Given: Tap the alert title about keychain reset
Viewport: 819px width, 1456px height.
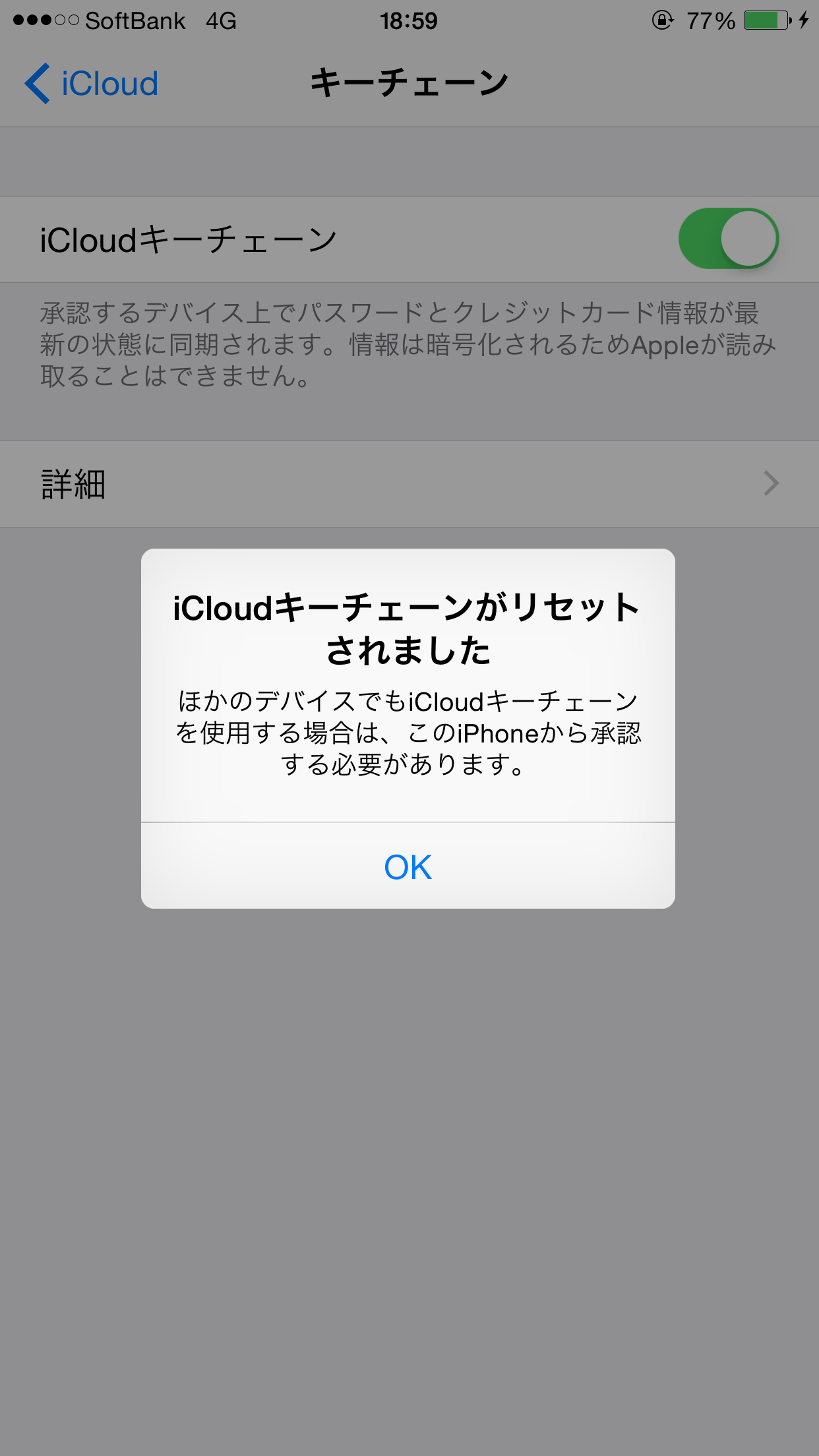Looking at the screenshot, I should pyautogui.click(x=408, y=630).
